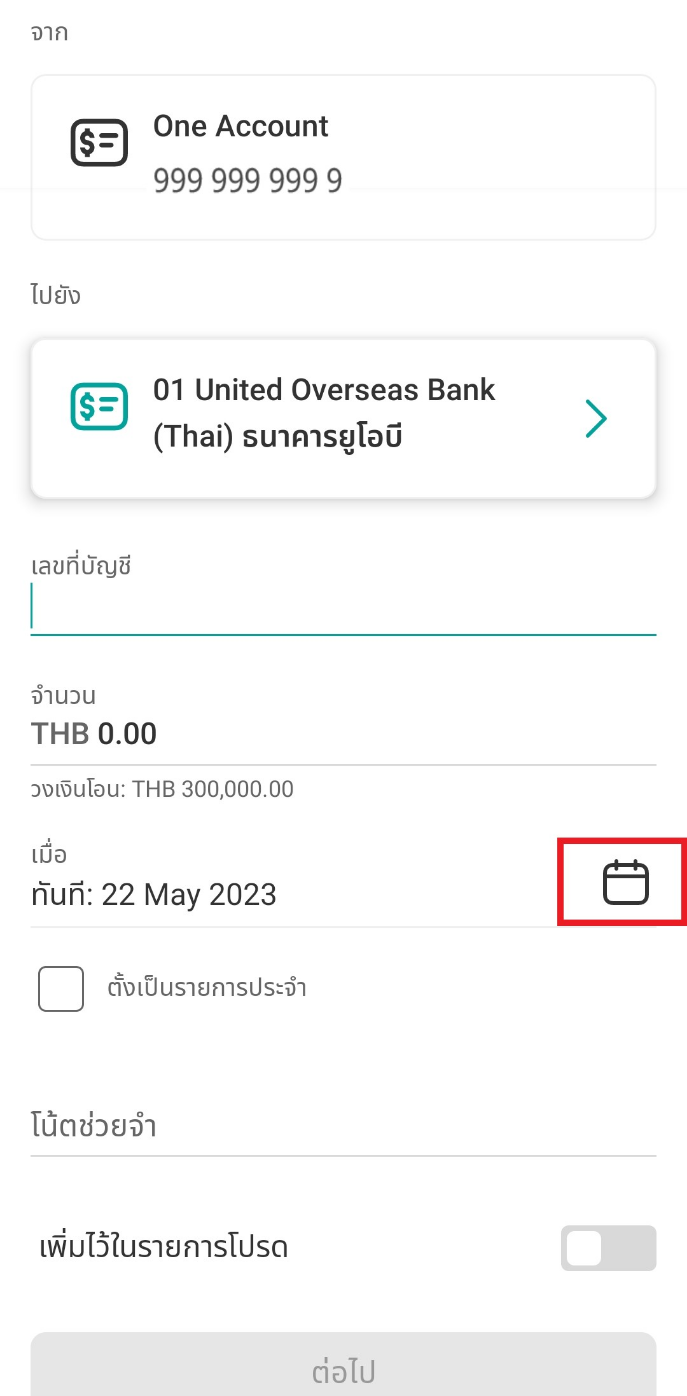Change the United Overseas Bank recipient

pos(343,418)
